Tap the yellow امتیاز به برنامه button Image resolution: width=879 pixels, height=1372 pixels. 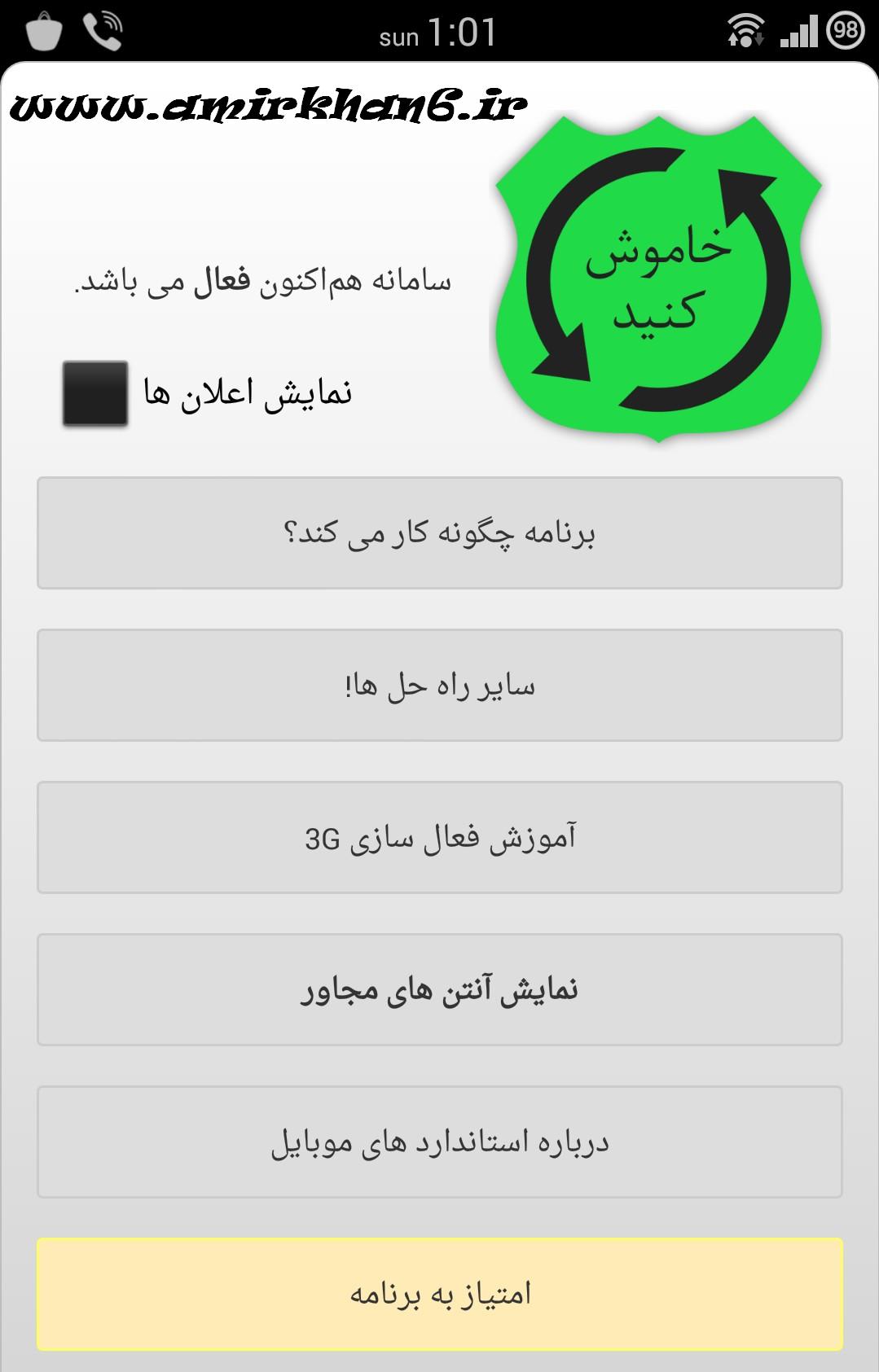tap(439, 1294)
